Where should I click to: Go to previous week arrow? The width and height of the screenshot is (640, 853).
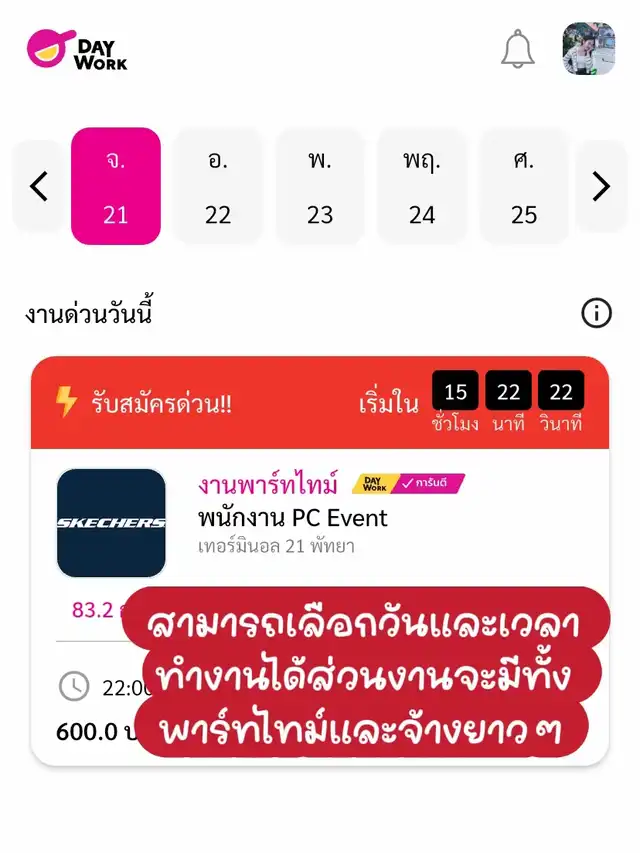(39, 186)
